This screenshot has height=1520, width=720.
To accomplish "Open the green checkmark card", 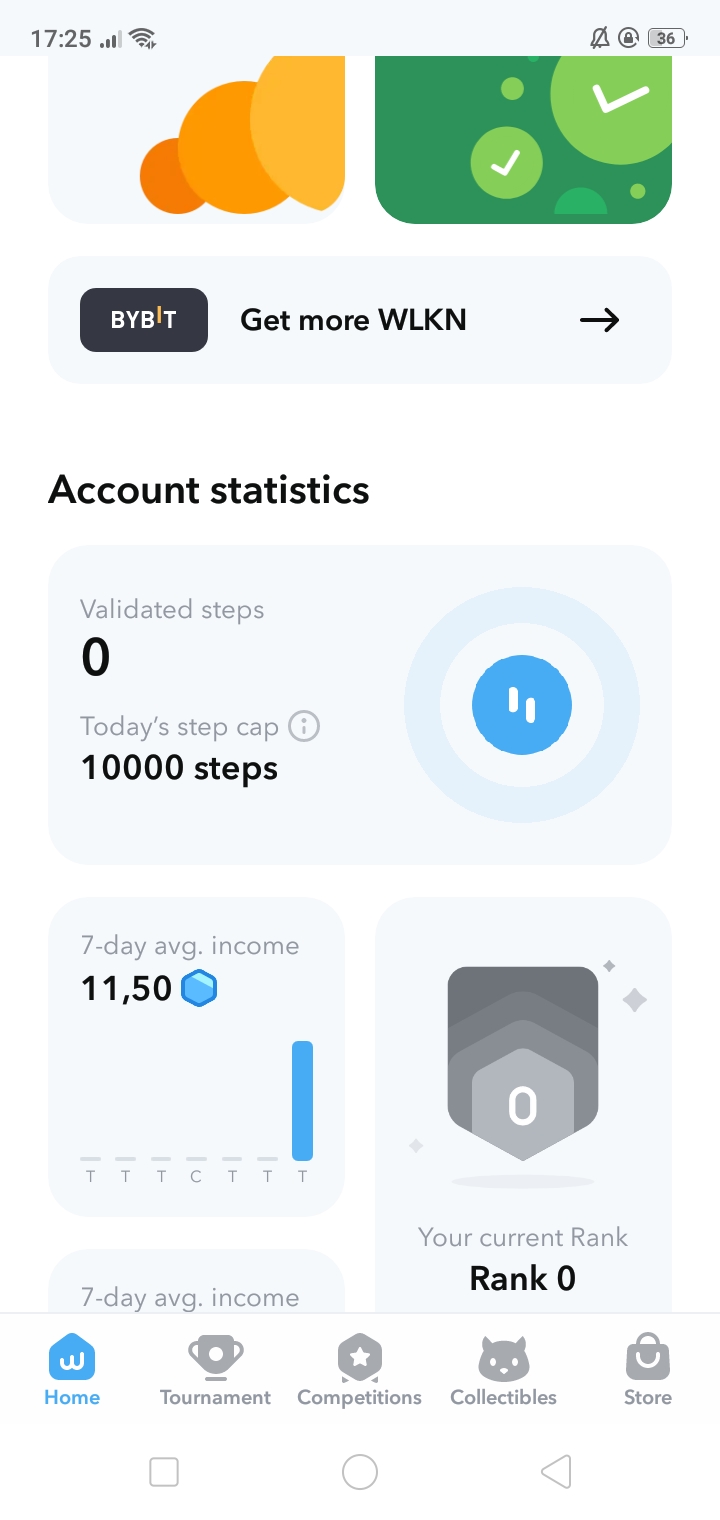I will pyautogui.click(x=523, y=140).
